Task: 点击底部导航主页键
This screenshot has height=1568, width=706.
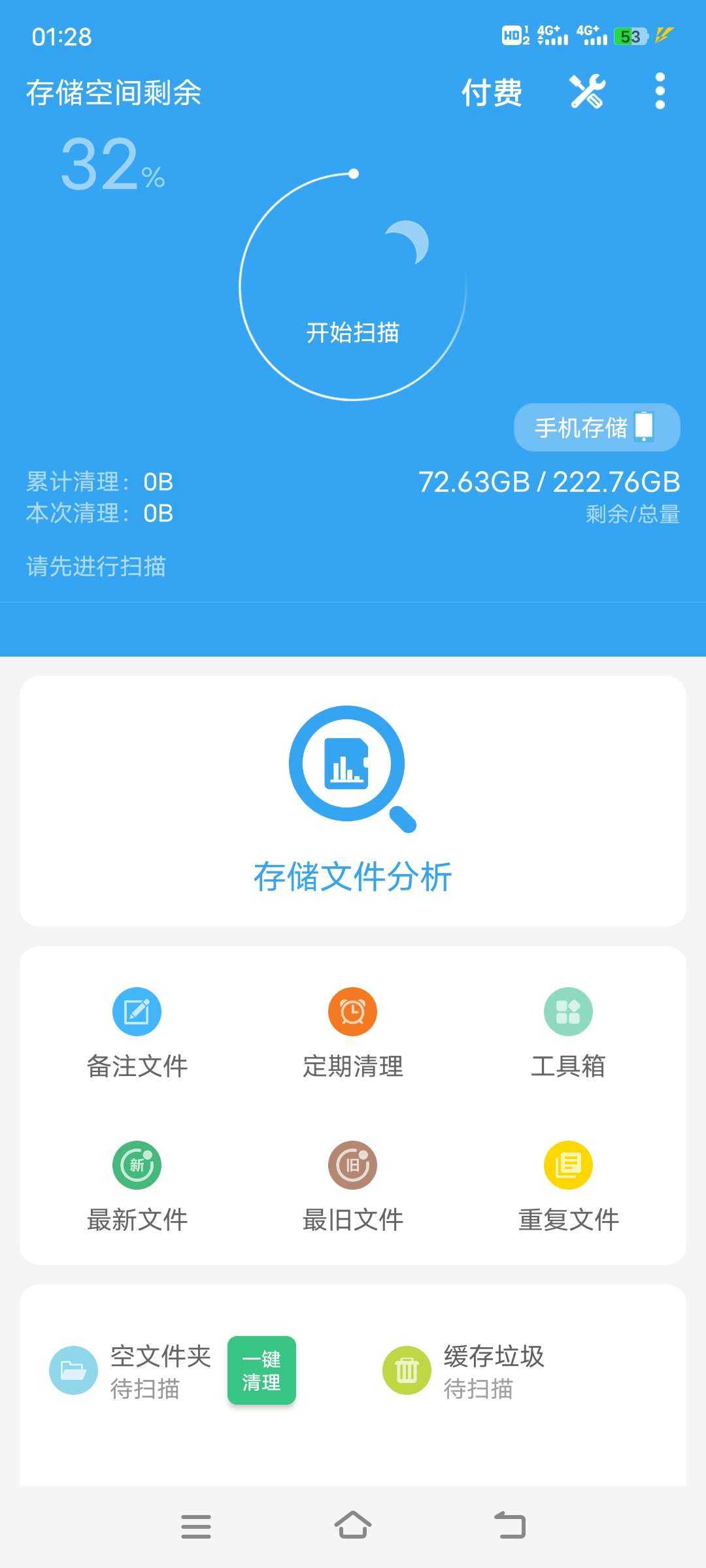Action: (353, 1526)
